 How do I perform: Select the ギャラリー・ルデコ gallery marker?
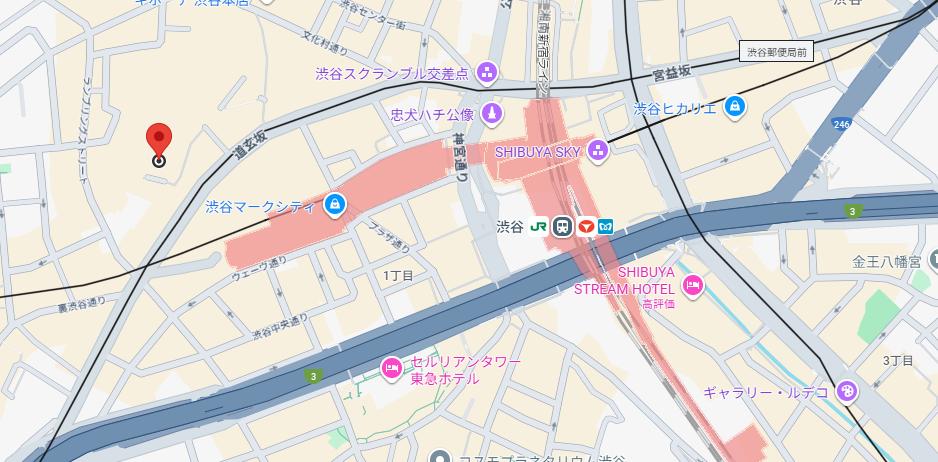click(x=846, y=391)
